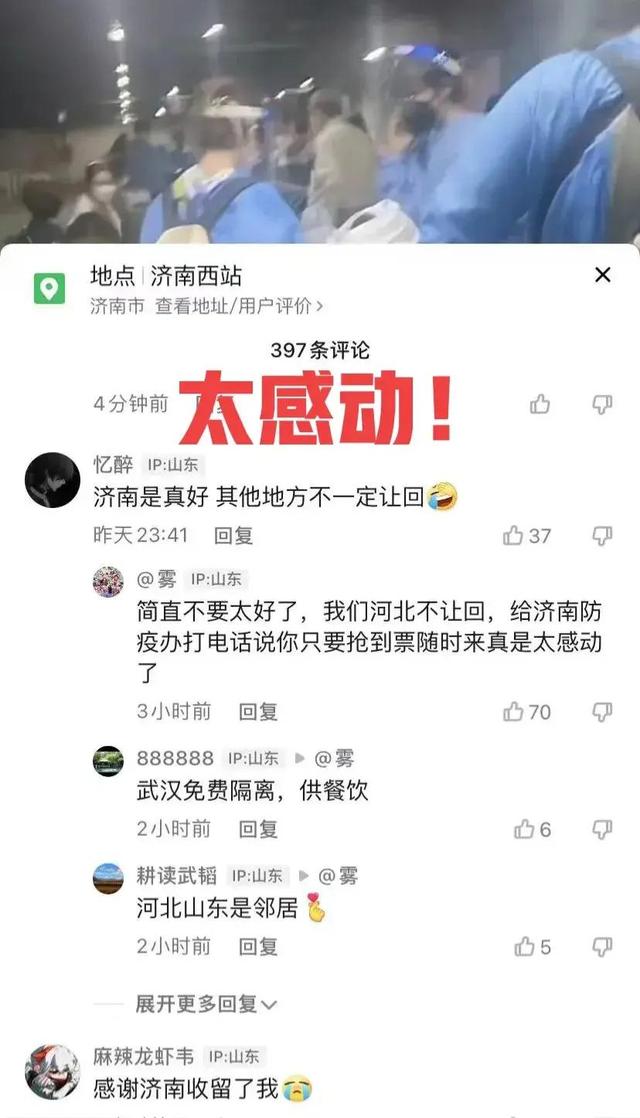Dislike the comment posted 4分钟前
The width and height of the screenshot is (640, 1118).
click(x=602, y=404)
